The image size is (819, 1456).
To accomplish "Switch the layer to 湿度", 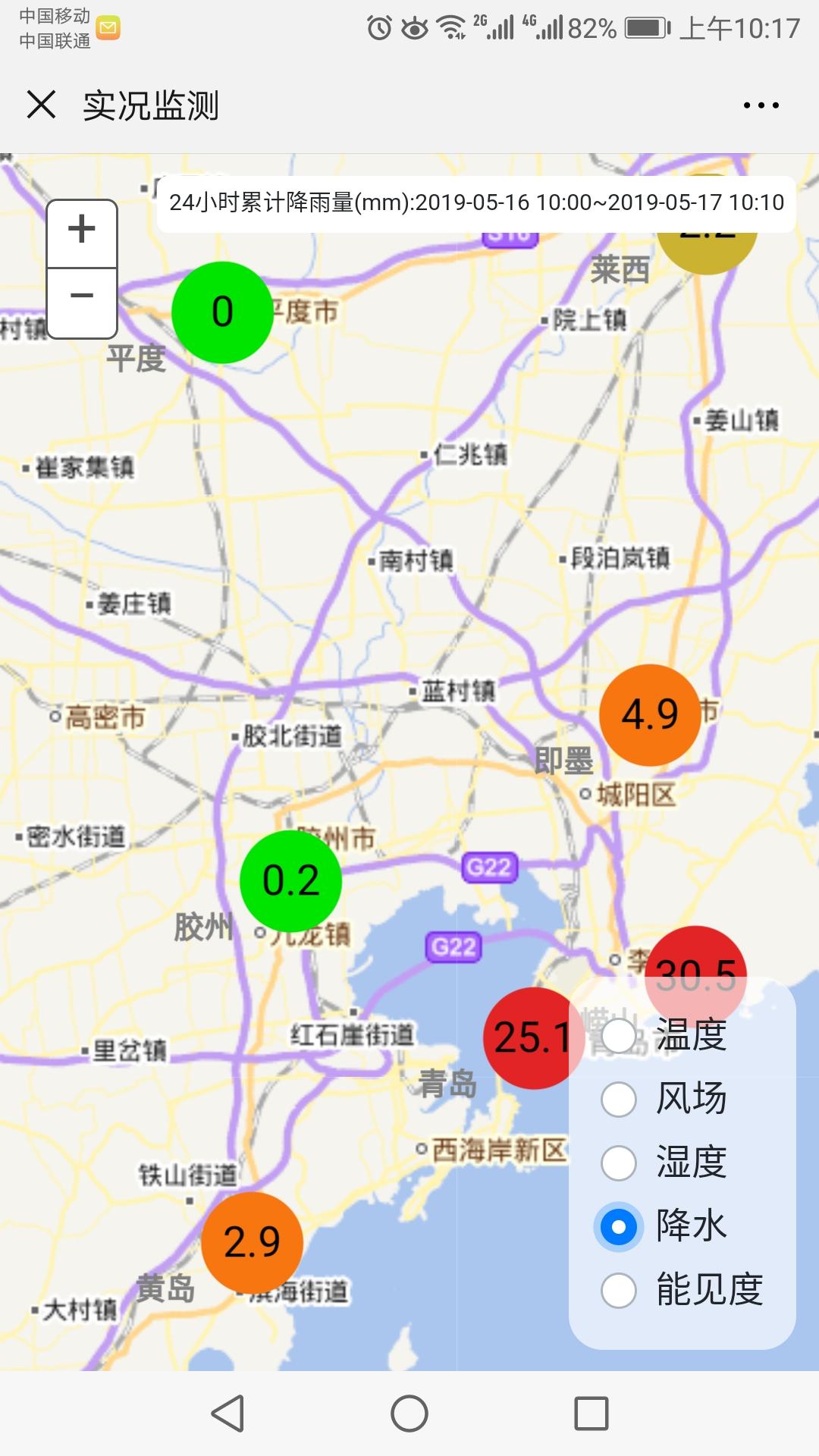I will (619, 1163).
